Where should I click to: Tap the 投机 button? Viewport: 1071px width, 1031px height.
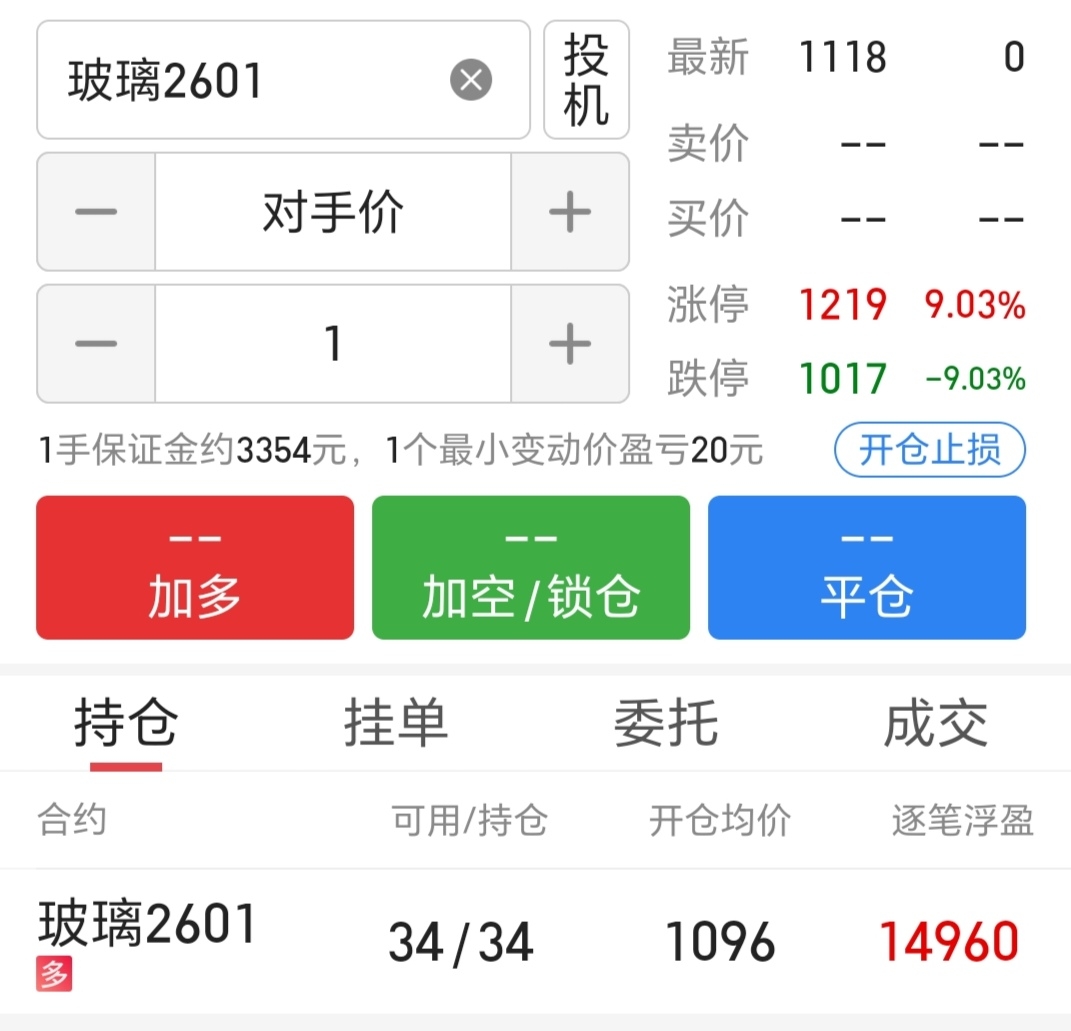click(586, 80)
